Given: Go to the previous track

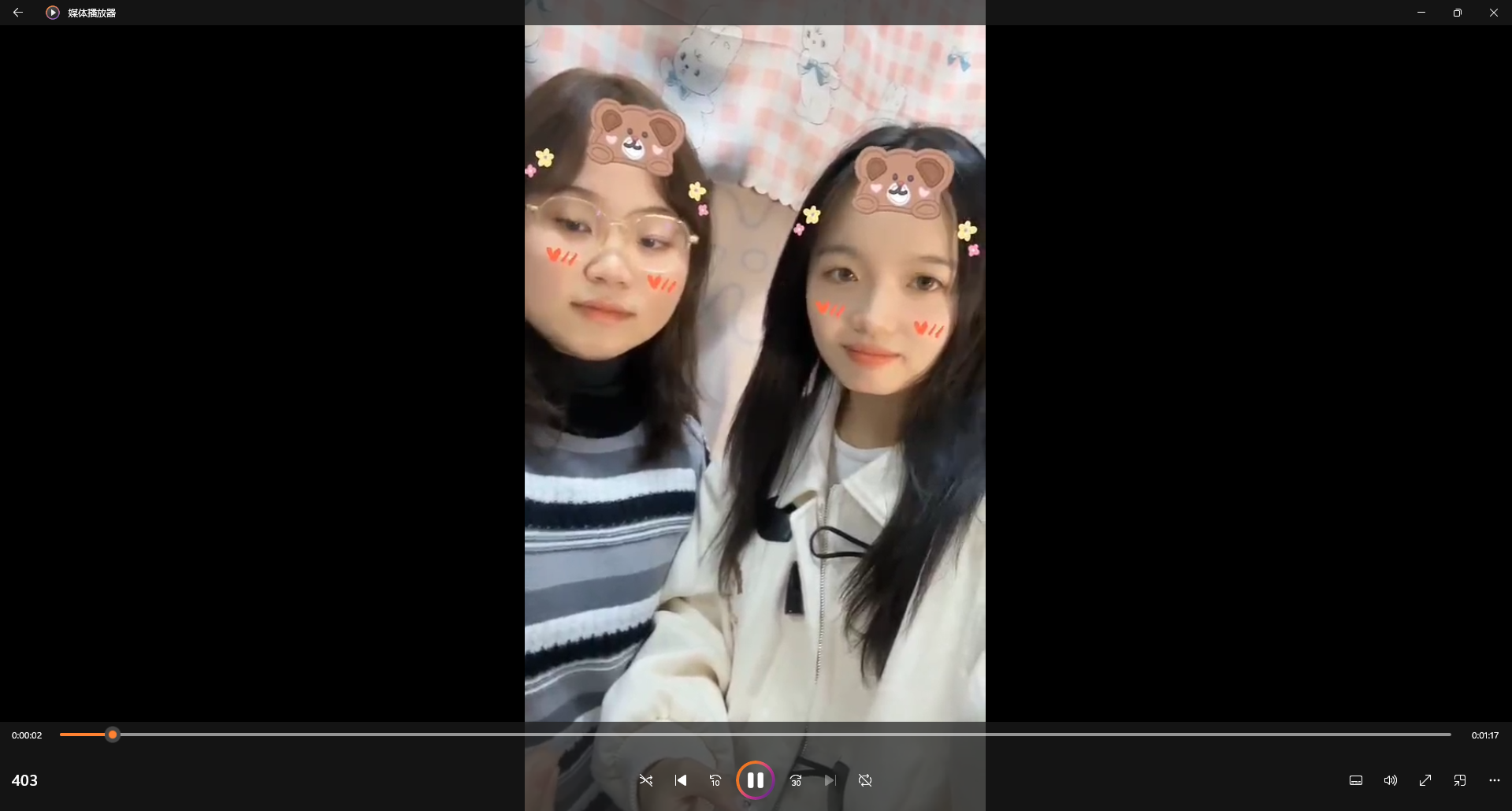Looking at the screenshot, I should [x=681, y=780].
